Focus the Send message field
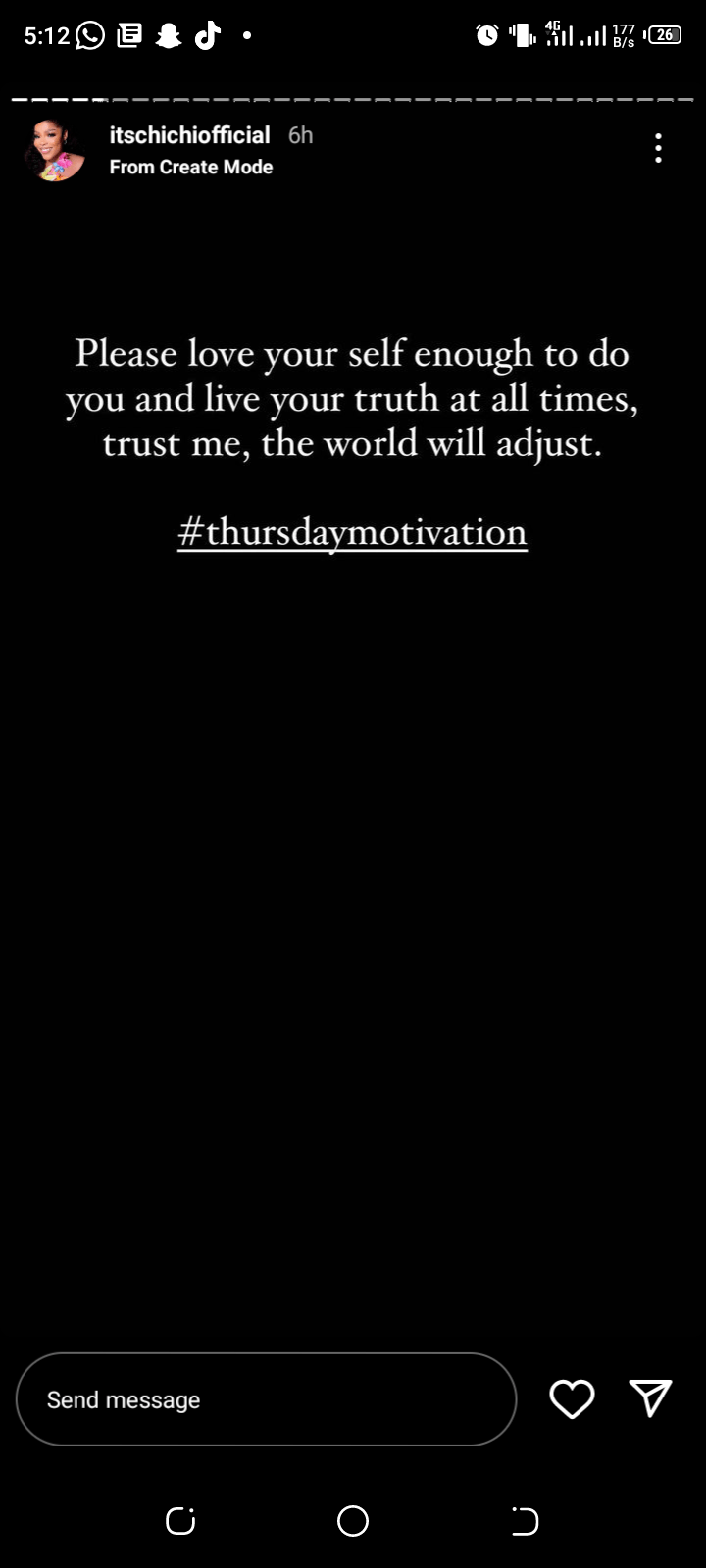This screenshot has width=706, height=1568. (x=266, y=1399)
